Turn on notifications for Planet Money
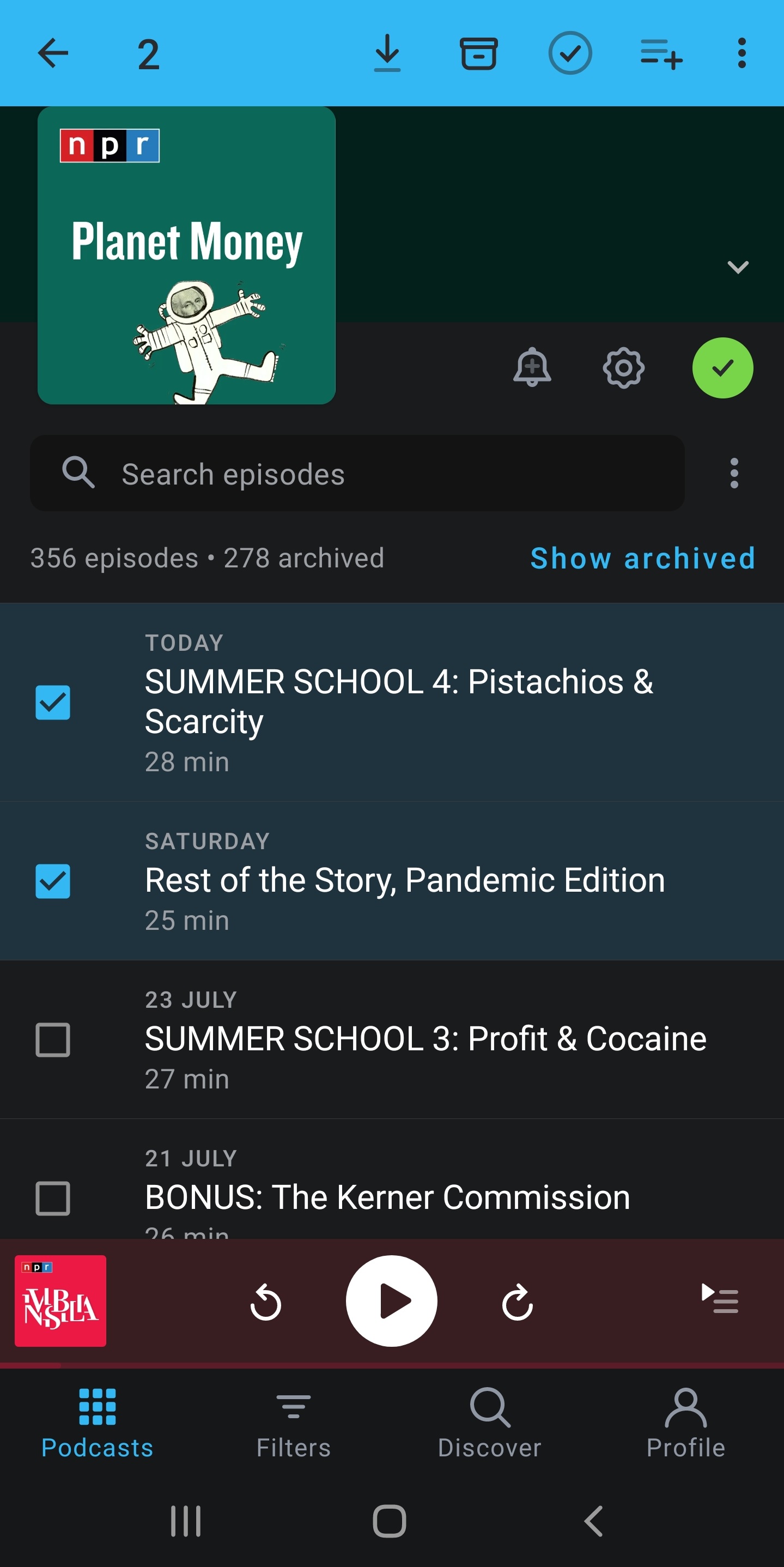Viewport: 784px width, 1567px height. (x=532, y=367)
